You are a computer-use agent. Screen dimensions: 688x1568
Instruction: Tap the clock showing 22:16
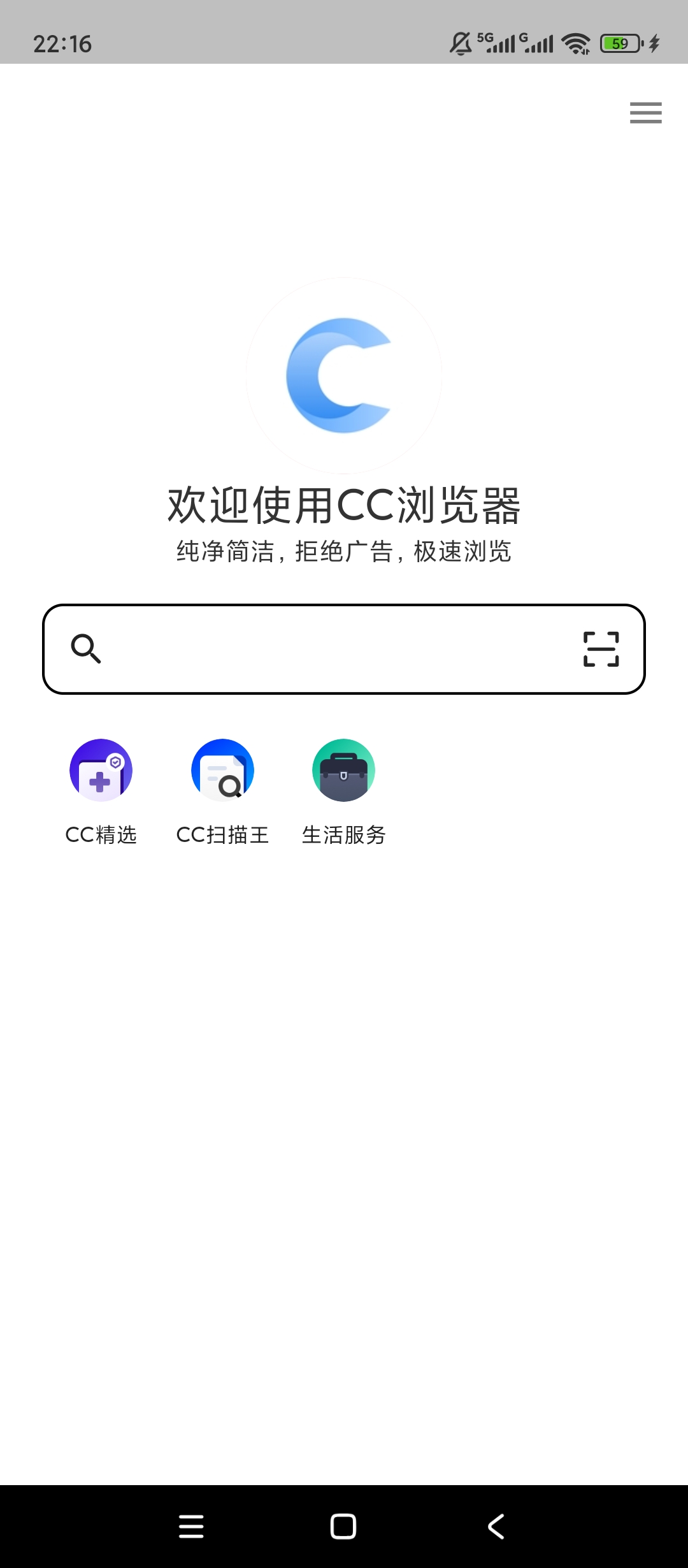point(63,43)
